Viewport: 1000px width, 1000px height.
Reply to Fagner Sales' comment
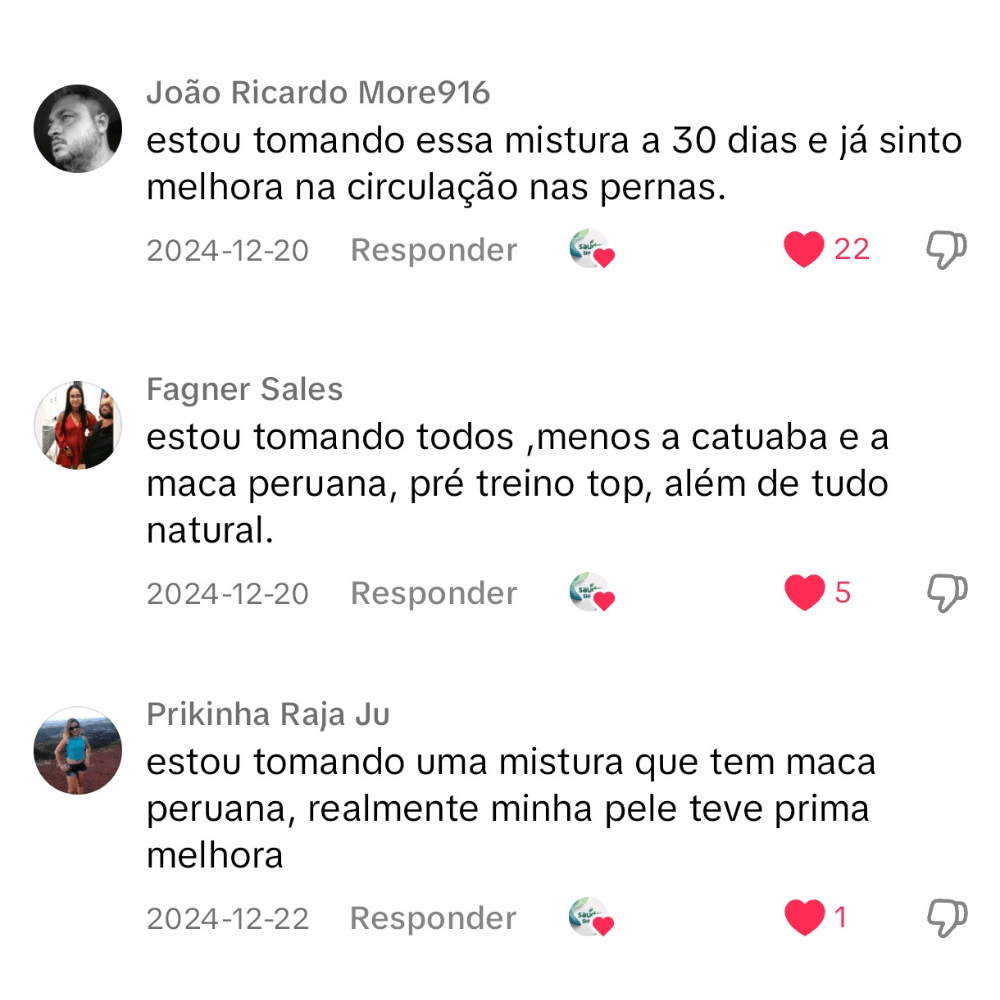pyautogui.click(x=433, y=593)
